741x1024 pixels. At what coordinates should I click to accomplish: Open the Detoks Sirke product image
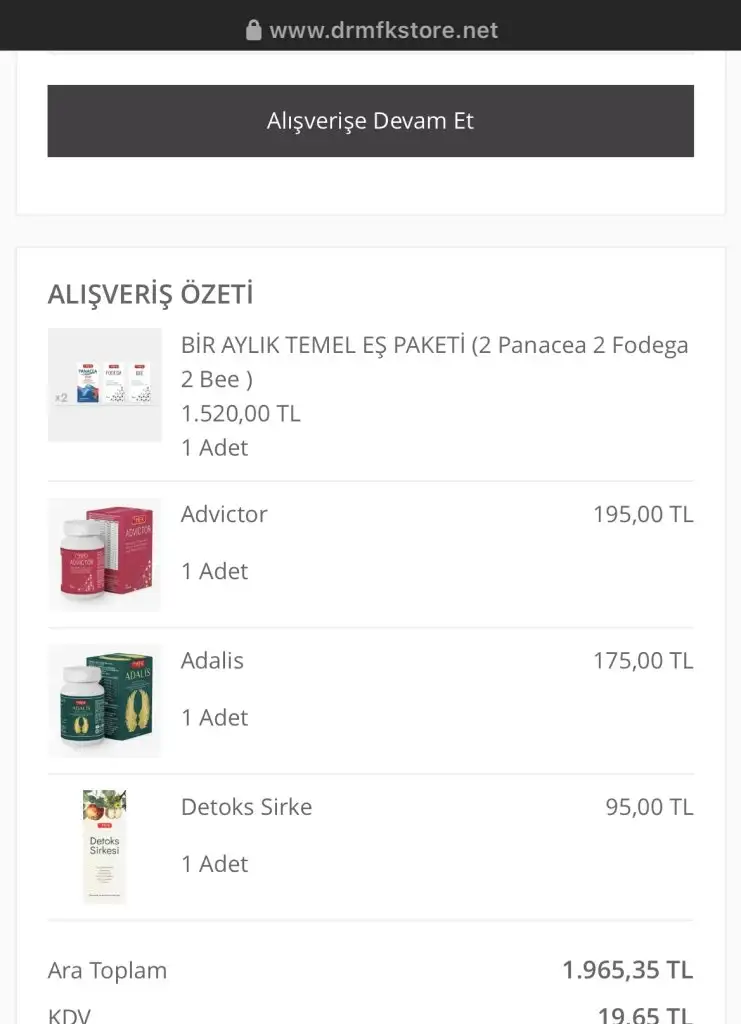tap(105, 846)
